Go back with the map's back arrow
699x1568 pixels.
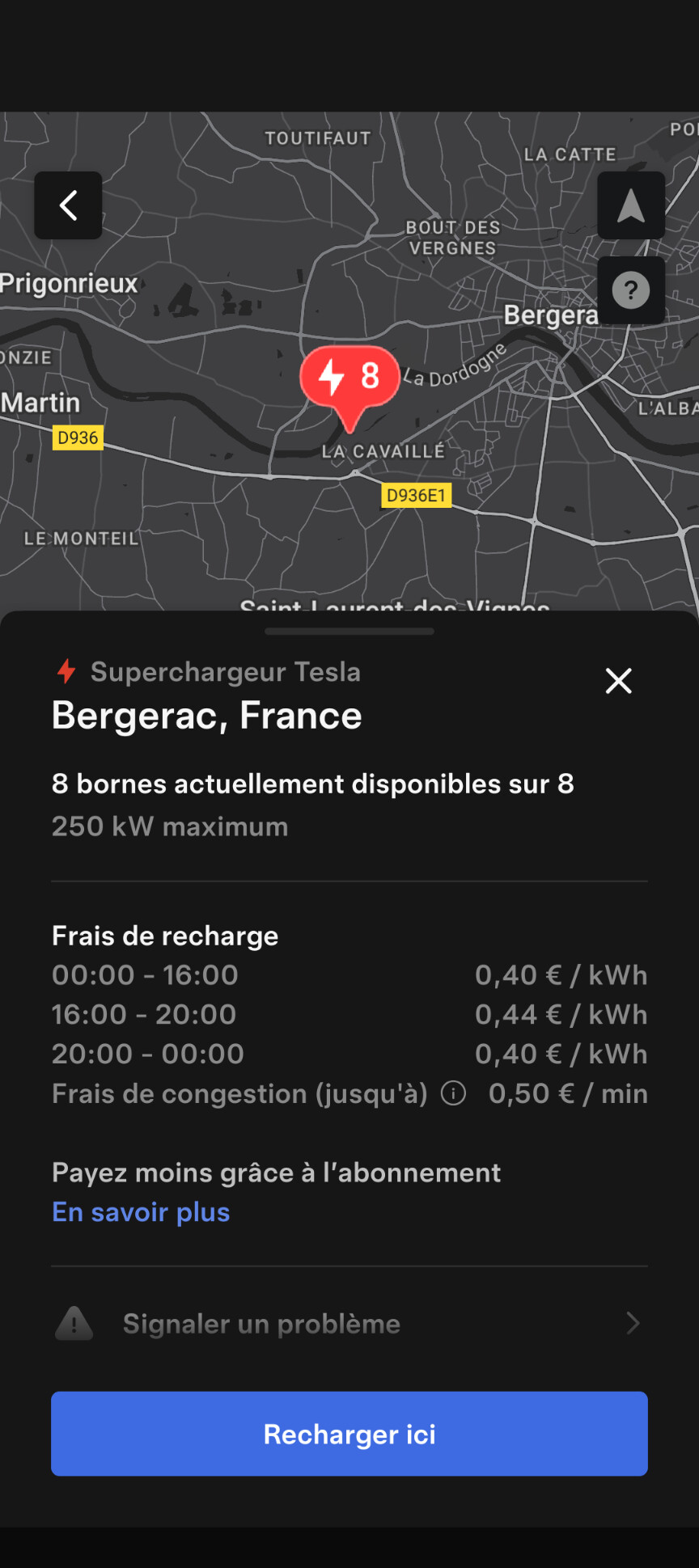(68, 205)
